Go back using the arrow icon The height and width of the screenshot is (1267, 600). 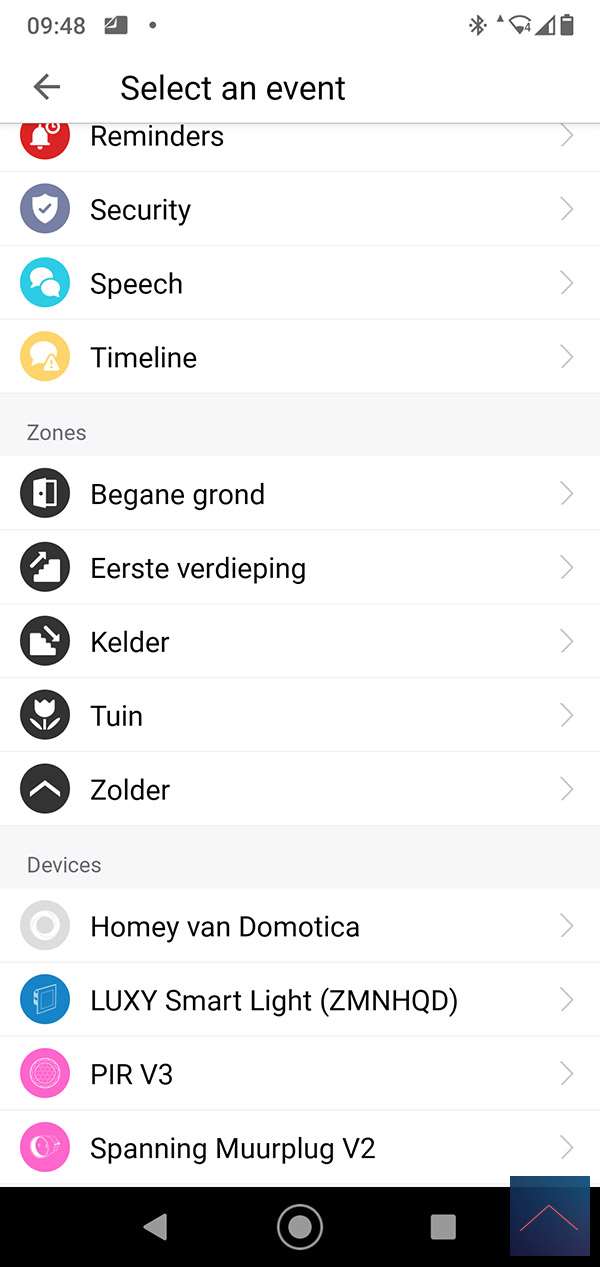[x=47, y=87]
